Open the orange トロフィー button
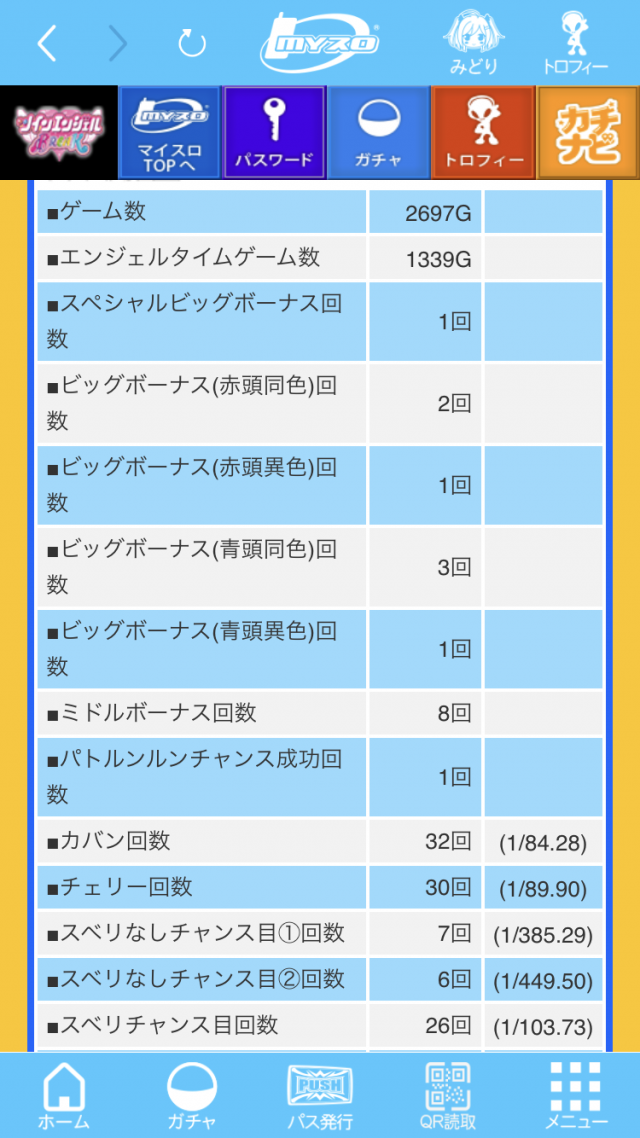 pyautogui.click(x=483, y=132)
